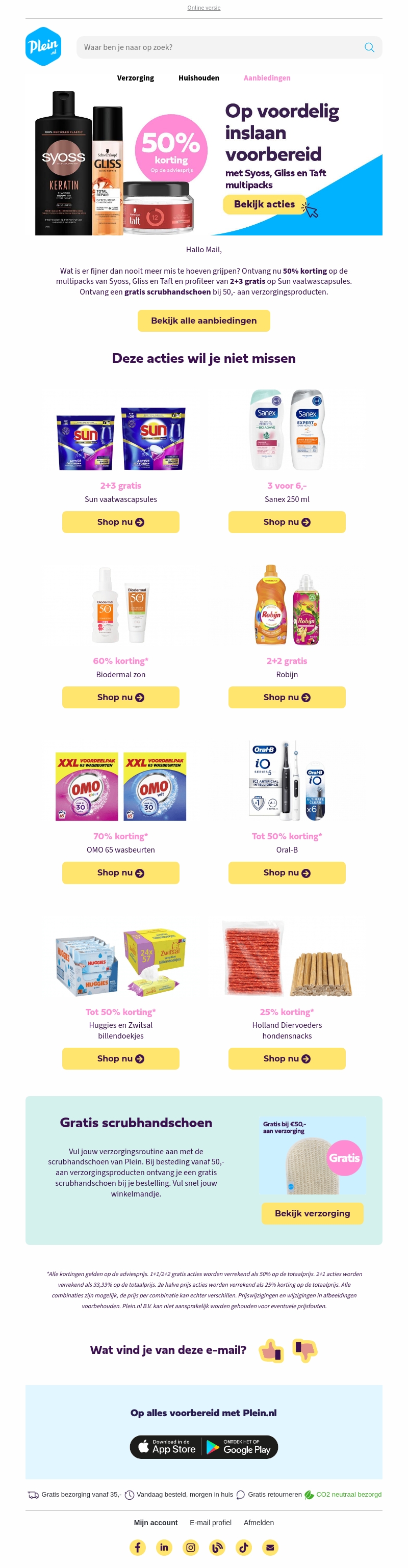The image size is (408, 1568).
Task: Open the Verzorging category
Action: click(135, 78)
